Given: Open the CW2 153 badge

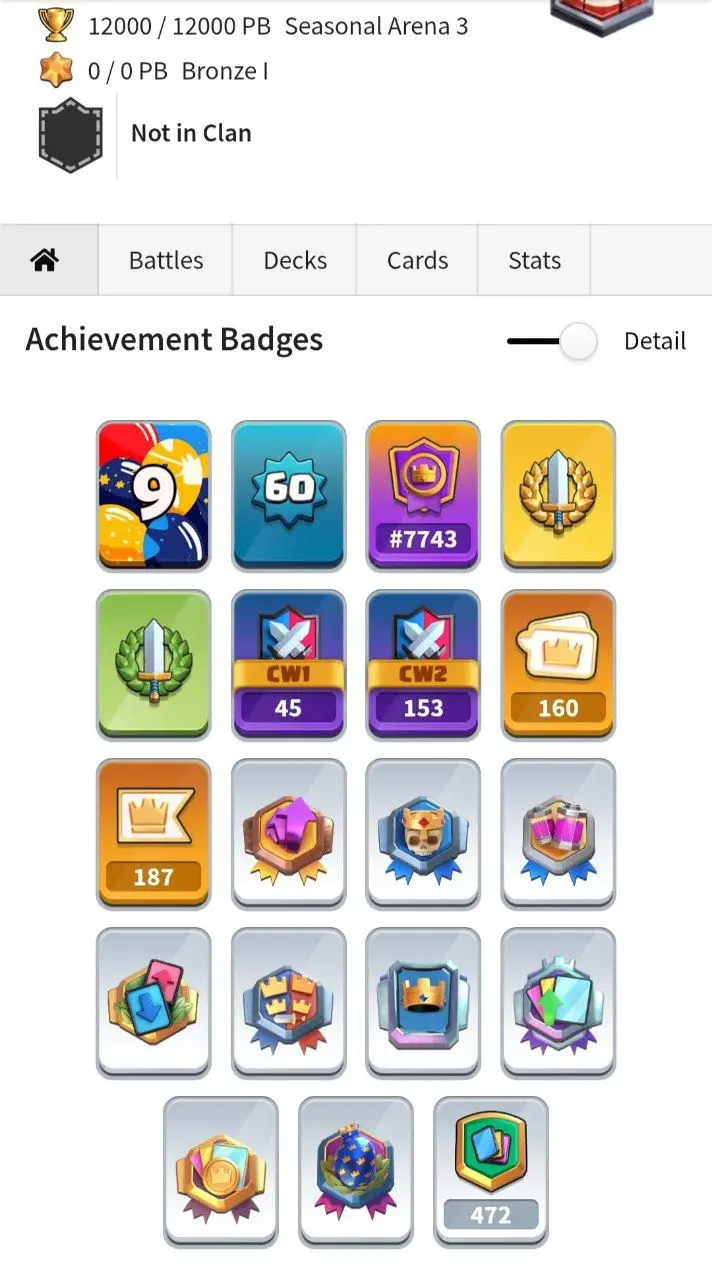Looking at the screenshot, I should (x=423, y=665).
